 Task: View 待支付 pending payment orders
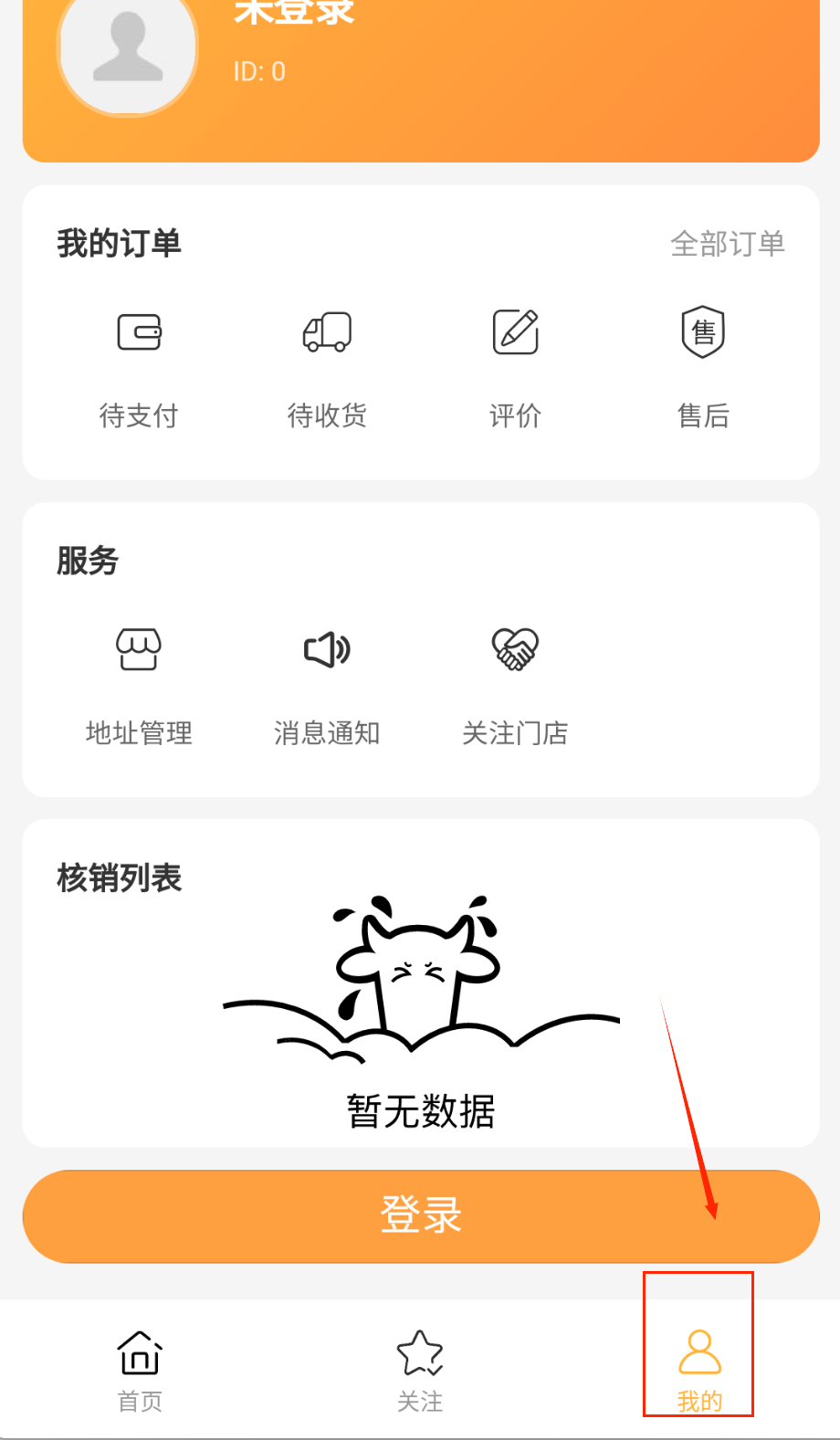(139, 365)
